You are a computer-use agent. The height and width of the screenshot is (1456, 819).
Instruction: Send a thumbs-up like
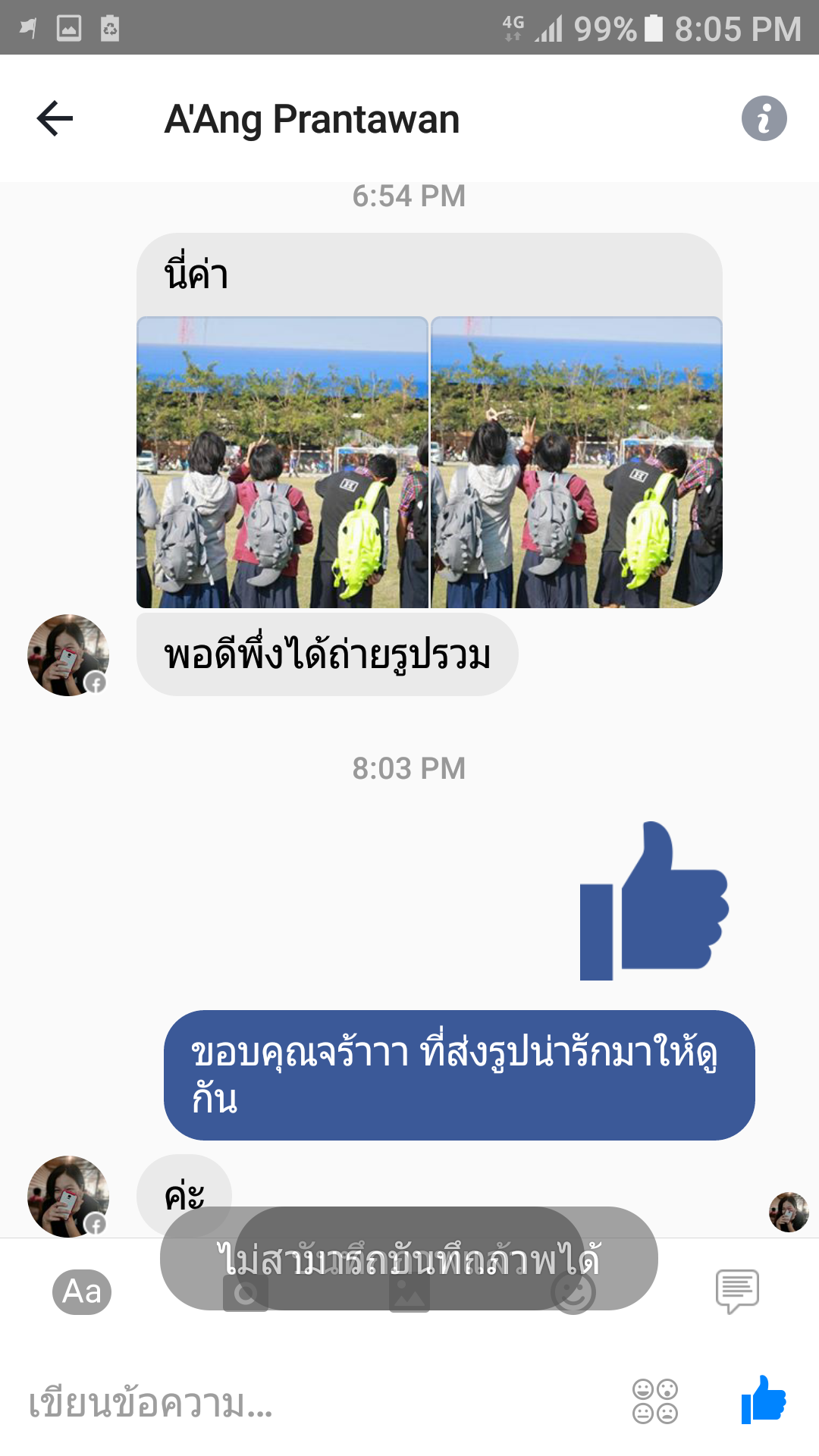point(764,1400)
